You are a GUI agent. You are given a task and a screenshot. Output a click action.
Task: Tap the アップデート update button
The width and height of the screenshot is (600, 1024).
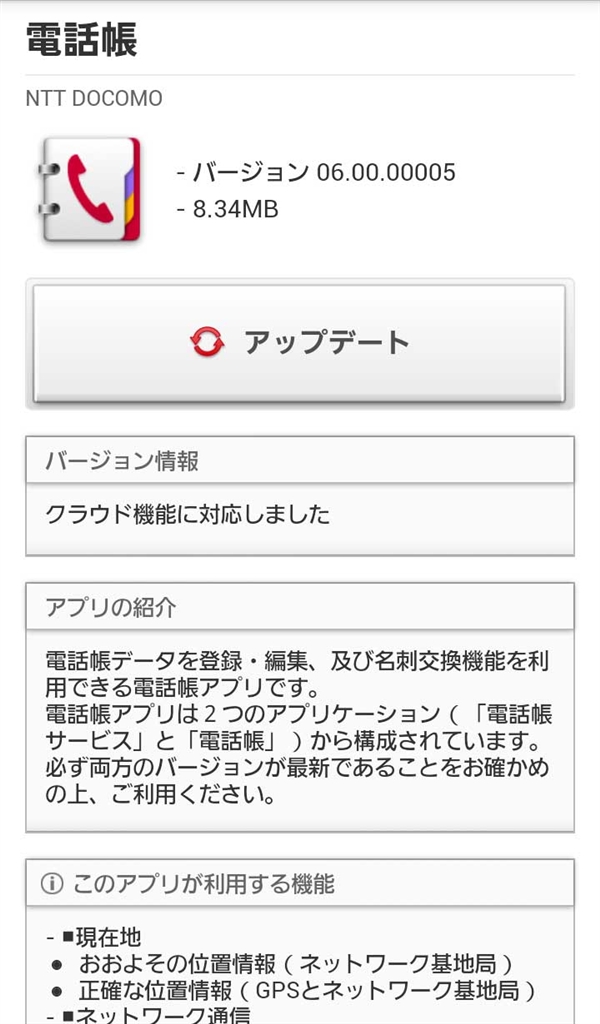click(x=299, y=343)
